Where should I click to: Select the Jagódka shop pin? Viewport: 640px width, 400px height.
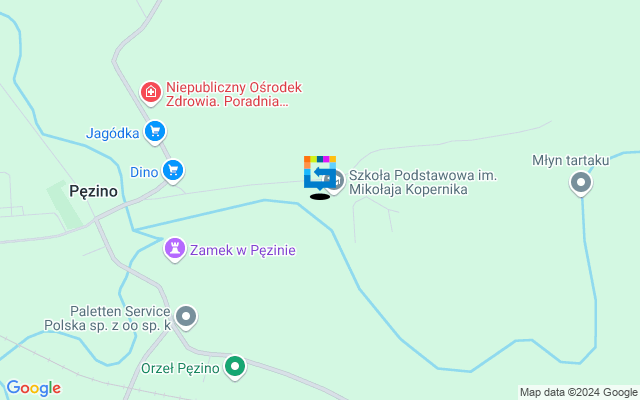coord(154,131)
